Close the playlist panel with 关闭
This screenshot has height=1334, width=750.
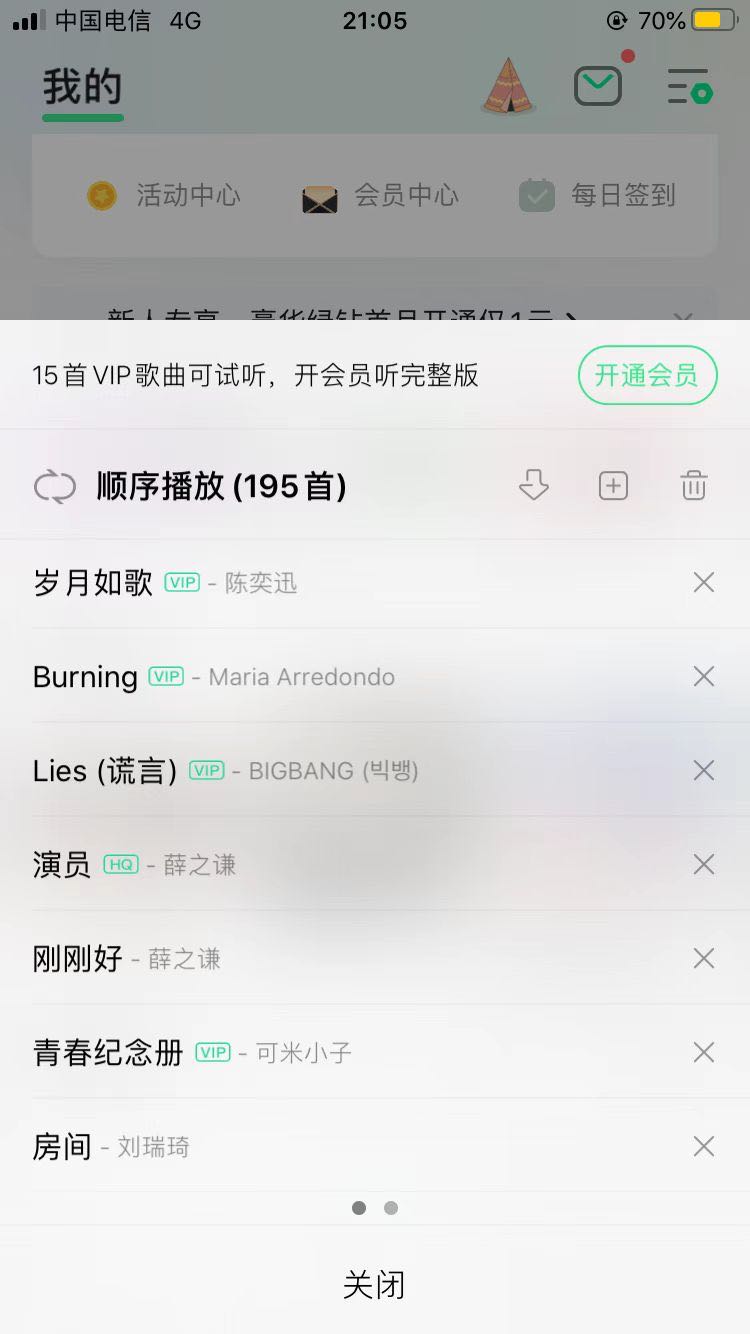coord(374,1284)
